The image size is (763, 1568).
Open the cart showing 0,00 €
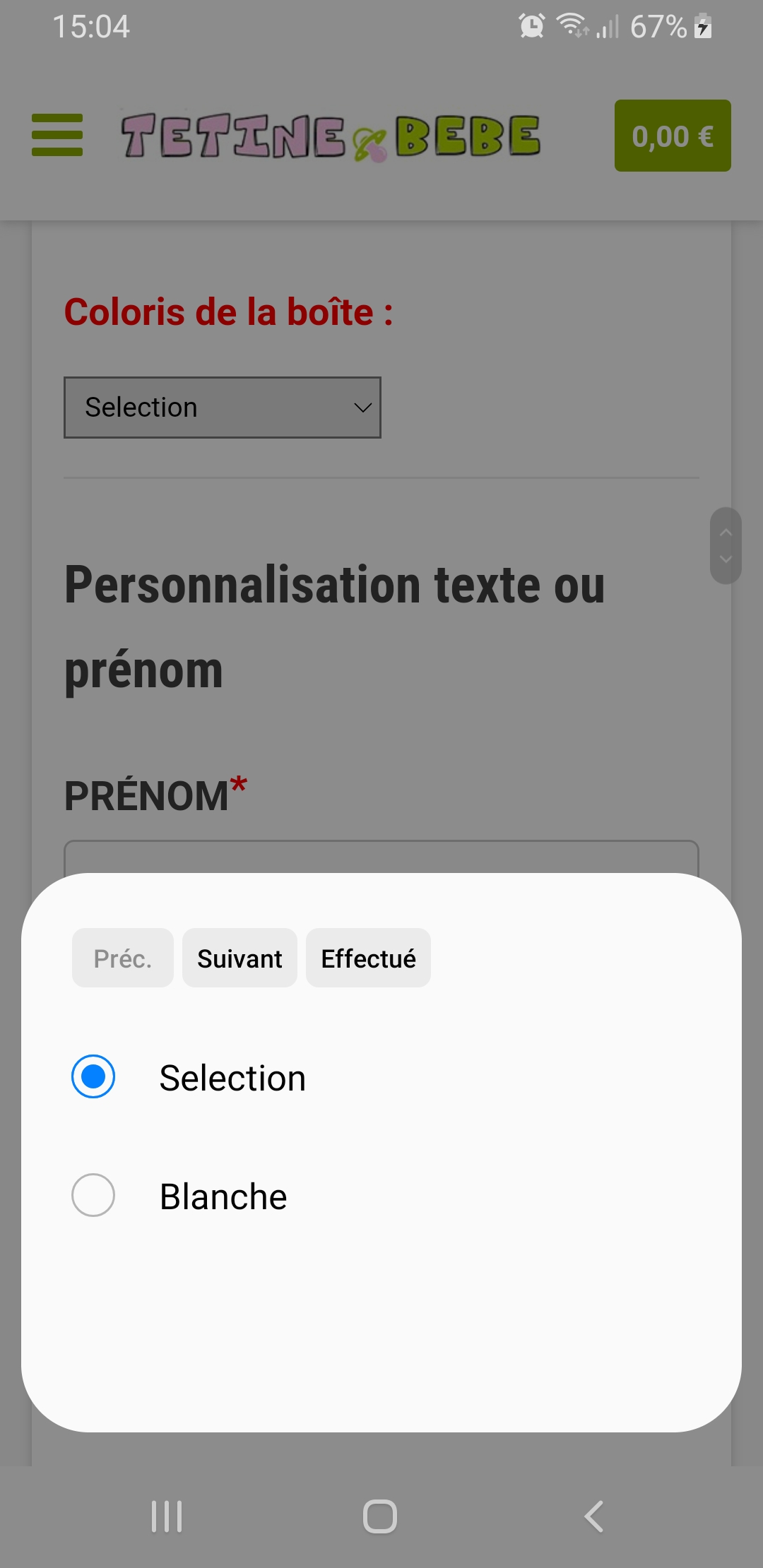[x=672, y=136]
